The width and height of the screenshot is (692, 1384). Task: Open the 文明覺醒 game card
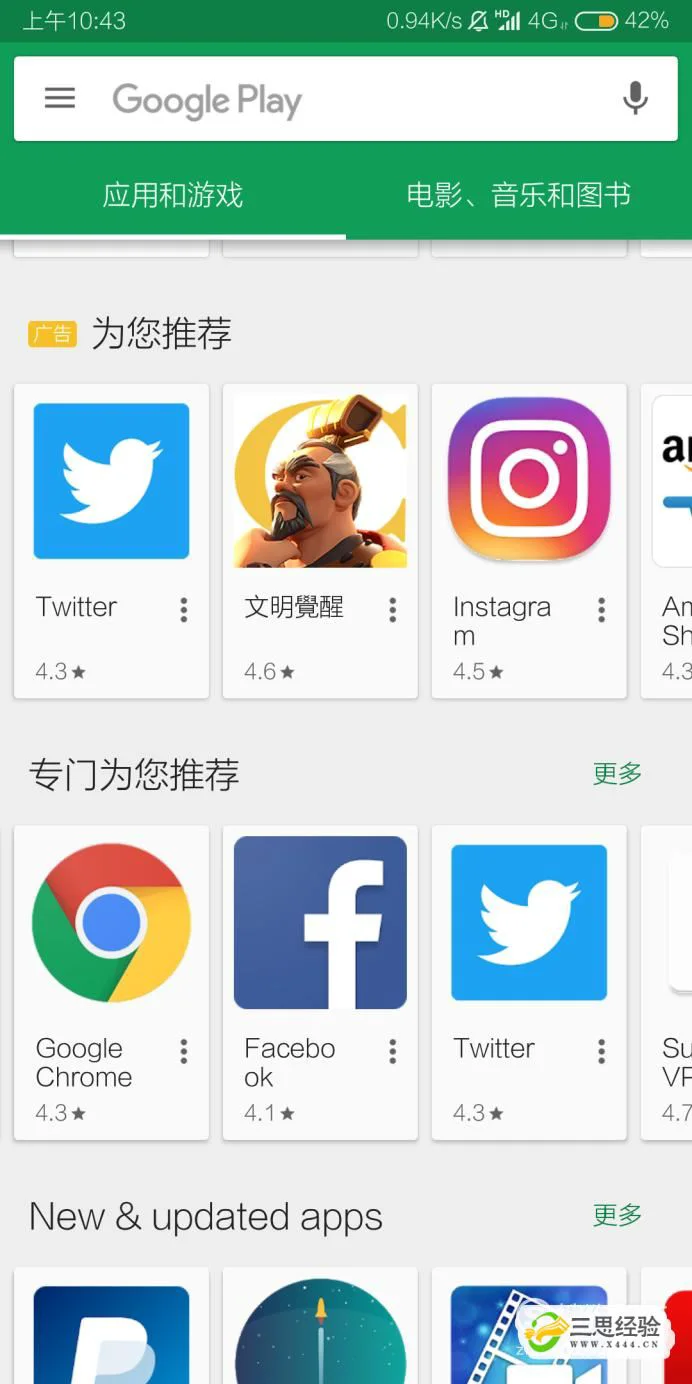click(320, 500)
